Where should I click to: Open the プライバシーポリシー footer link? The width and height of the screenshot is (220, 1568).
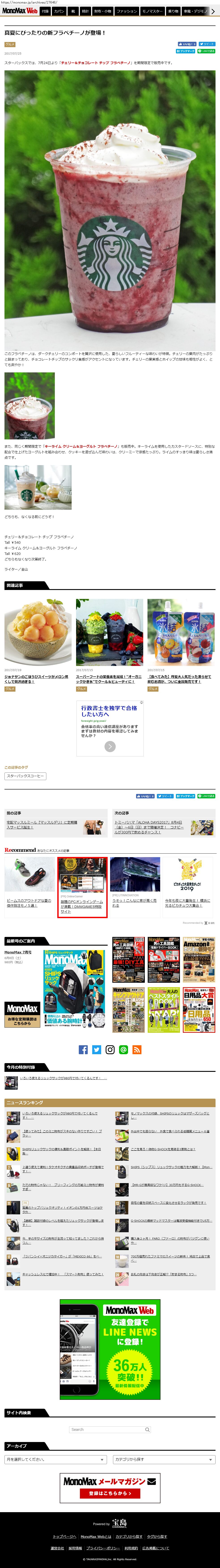coord(103,1548)
